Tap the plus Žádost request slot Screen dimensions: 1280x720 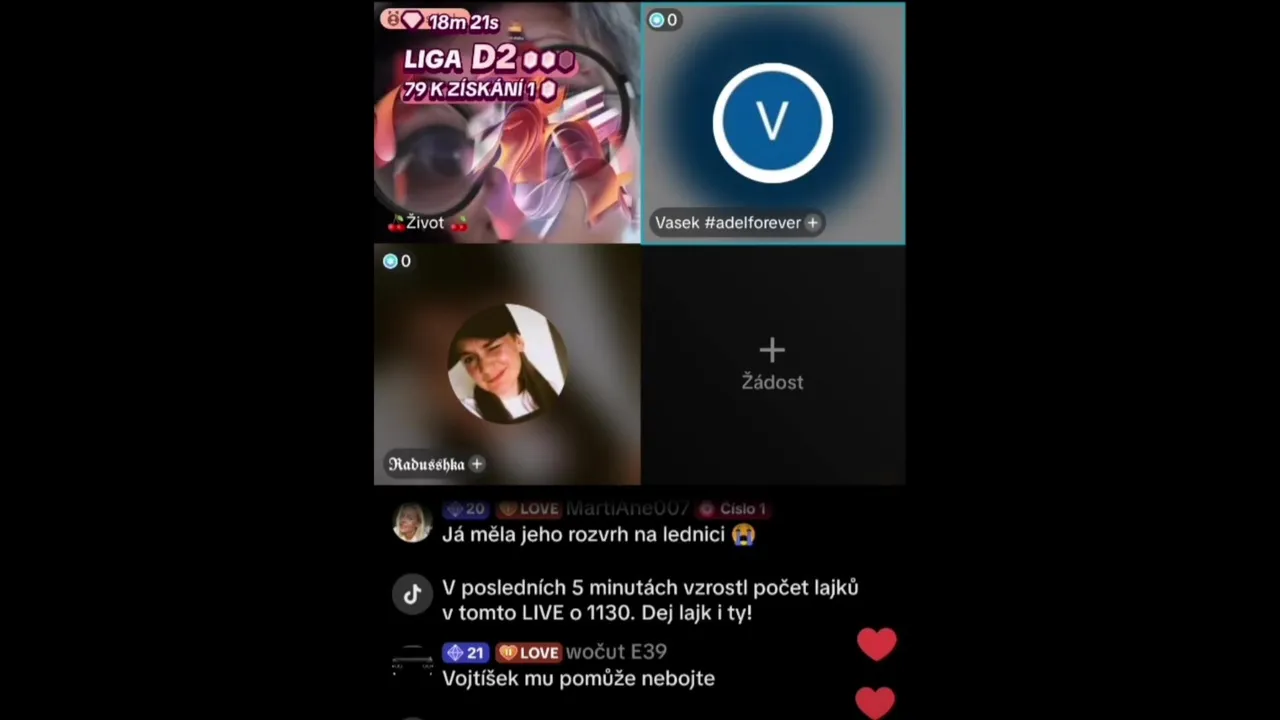click(772, 364)
